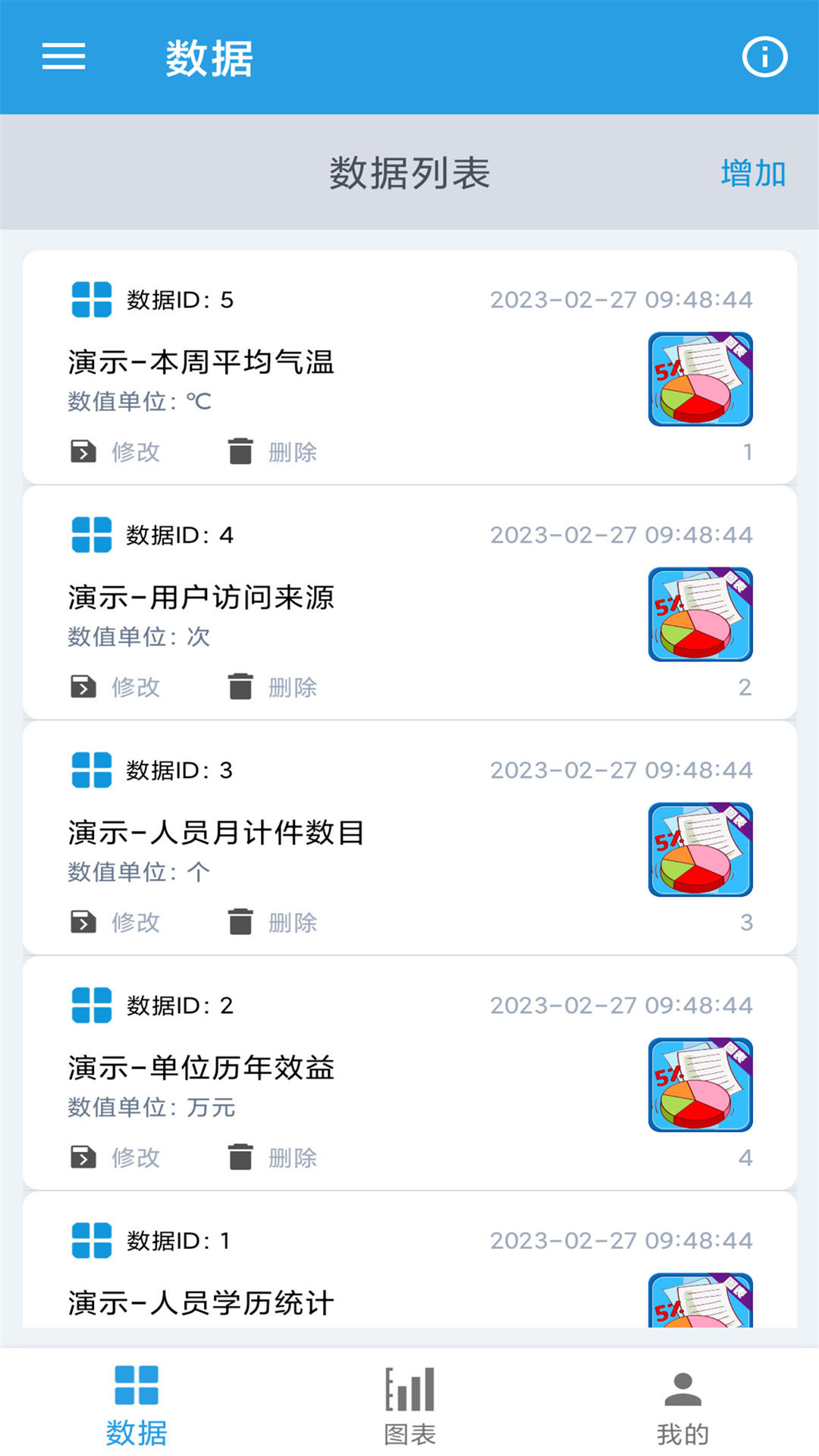819x1456 pixels.
Task: Click the edit icon for 演示-单位历年效益
Action: 83,1158
